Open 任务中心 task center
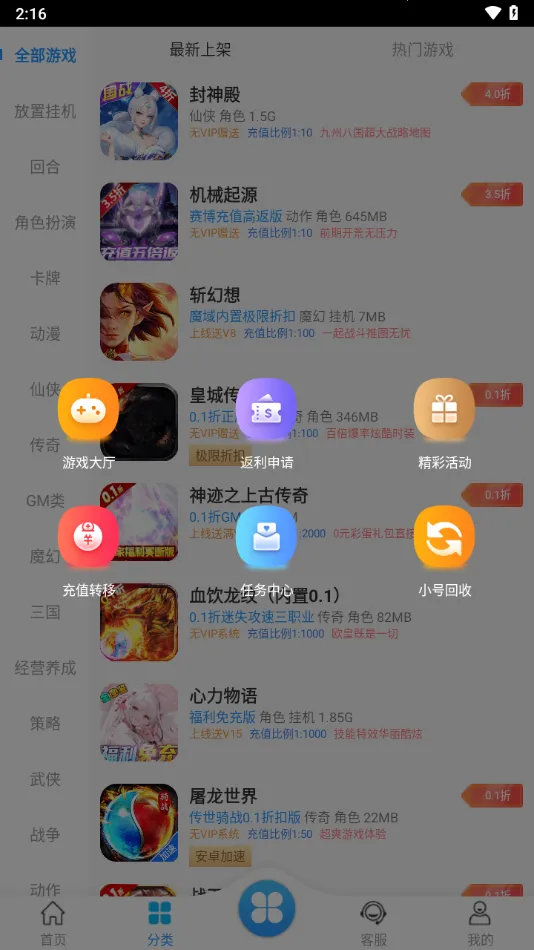 tap(266, 551)
